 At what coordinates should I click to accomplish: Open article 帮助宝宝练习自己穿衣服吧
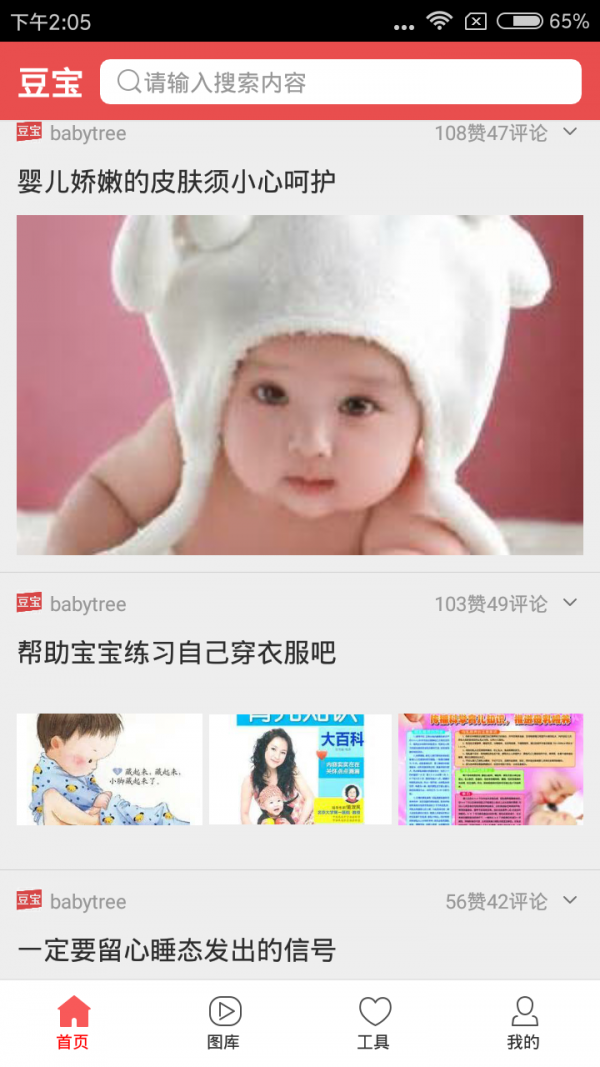pos(177,654)
